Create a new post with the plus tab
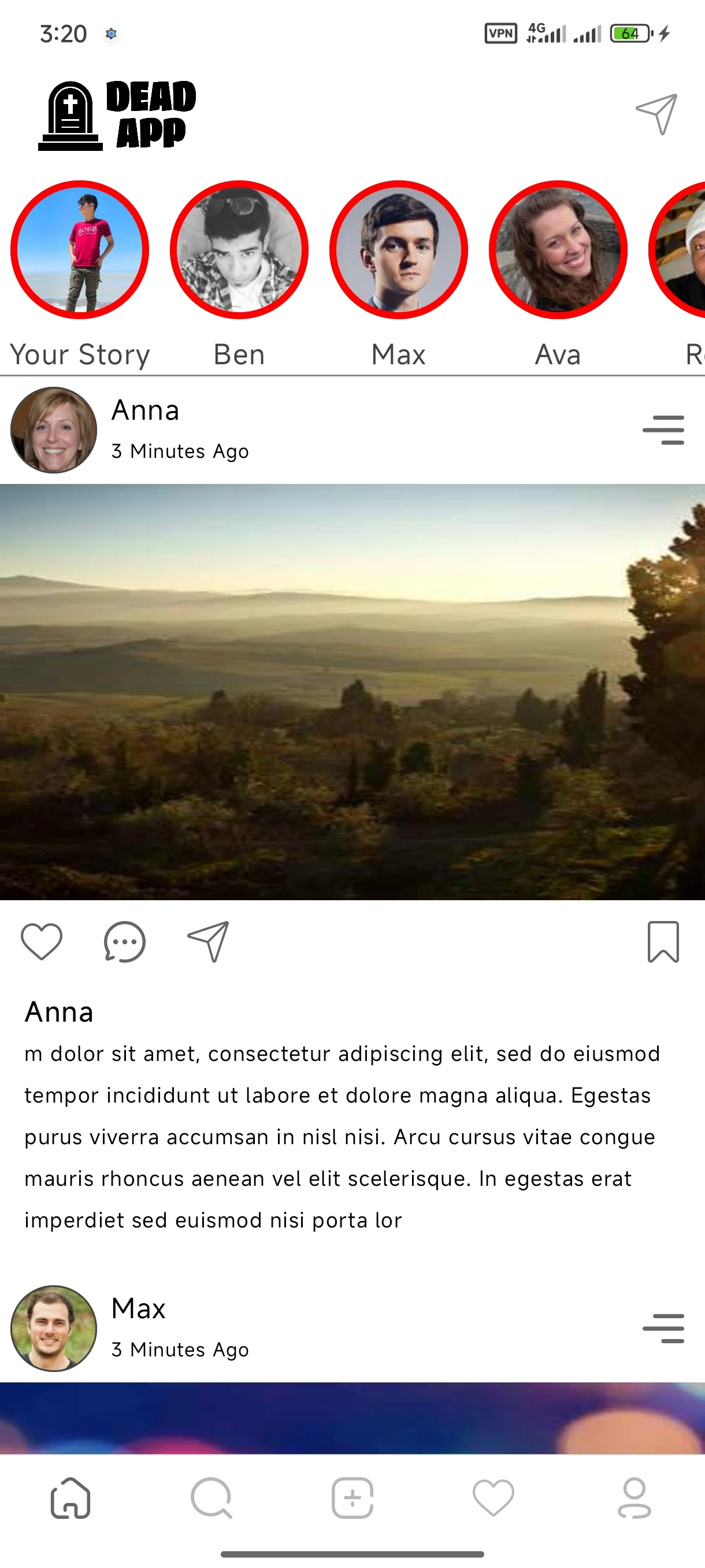 coord(352,1498)
